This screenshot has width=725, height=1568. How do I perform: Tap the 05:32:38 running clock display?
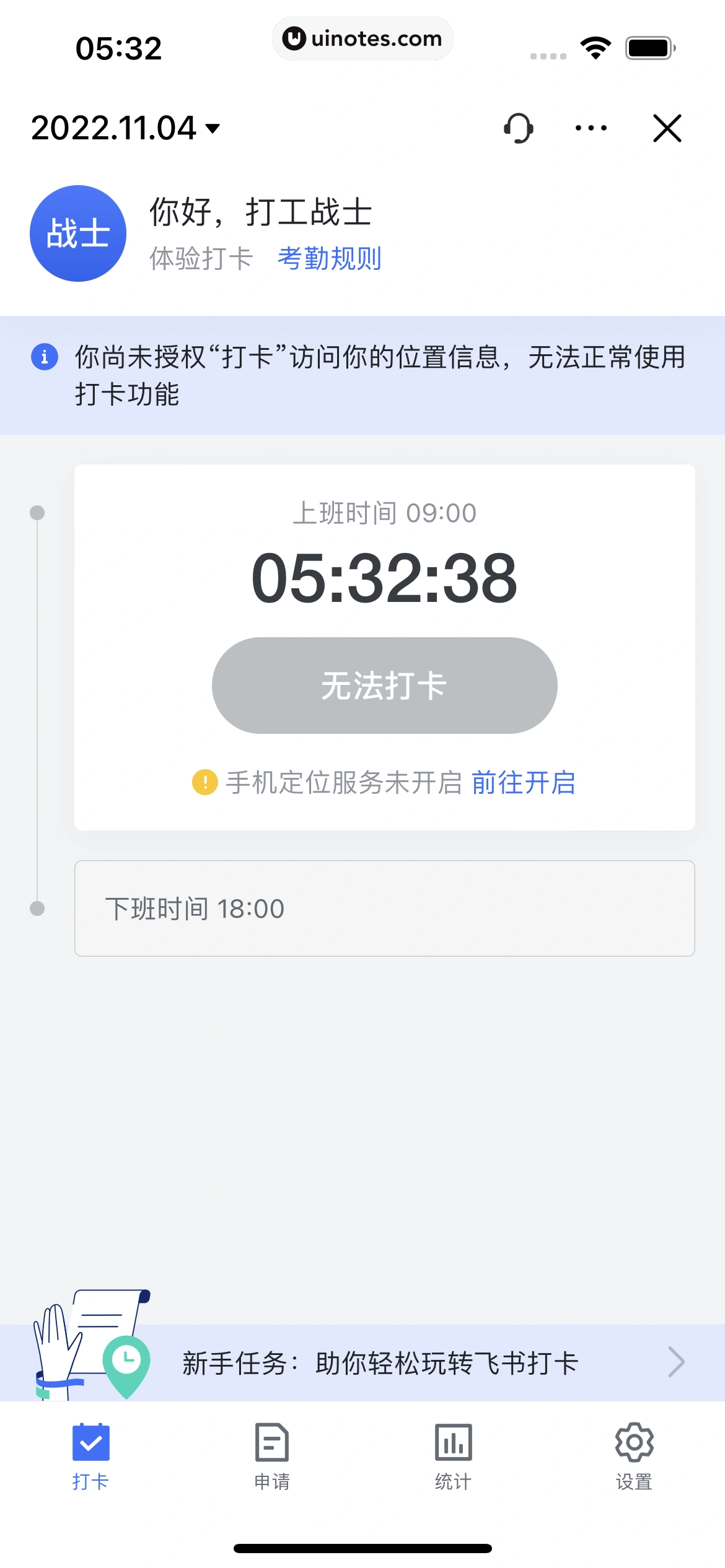[x=384, y=580]
